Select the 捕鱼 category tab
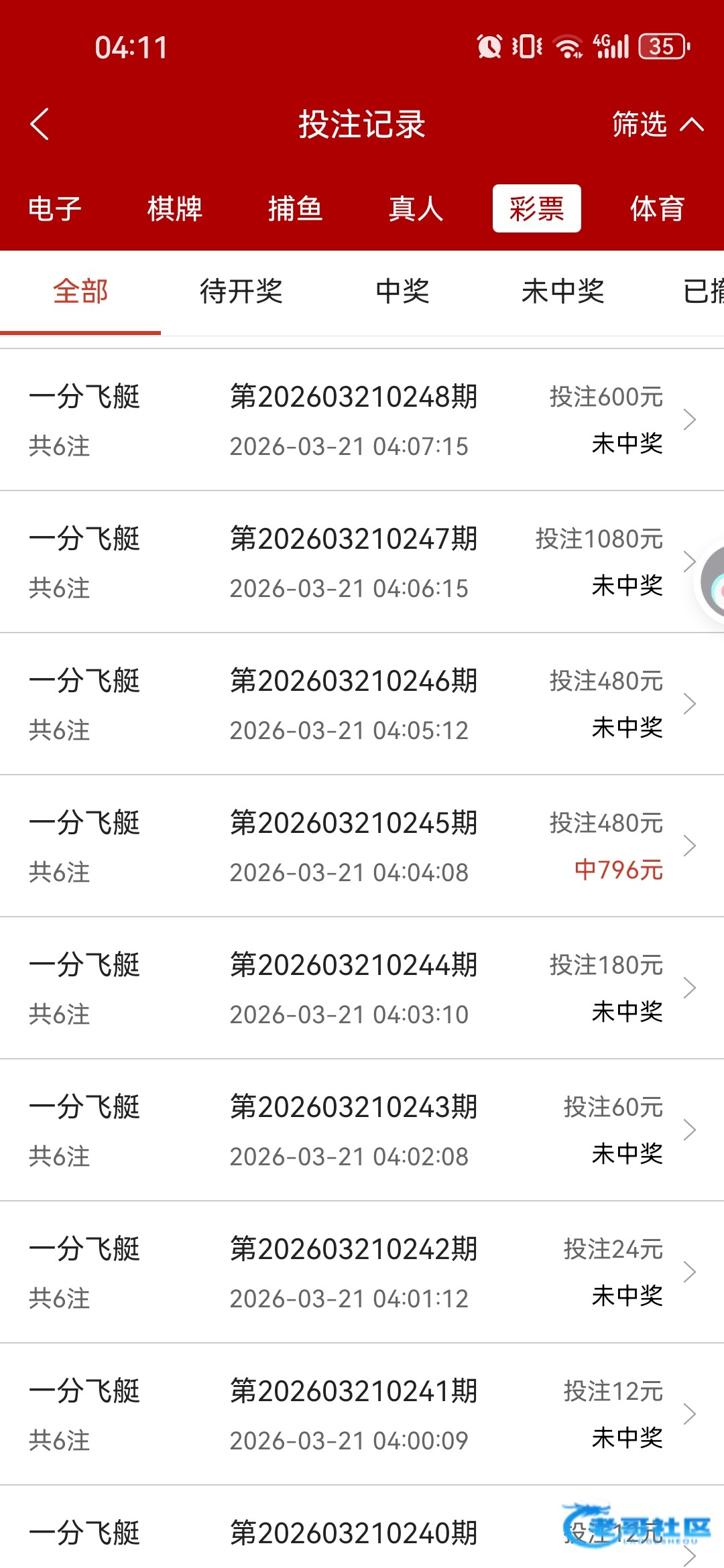 [x=296, y=208]
